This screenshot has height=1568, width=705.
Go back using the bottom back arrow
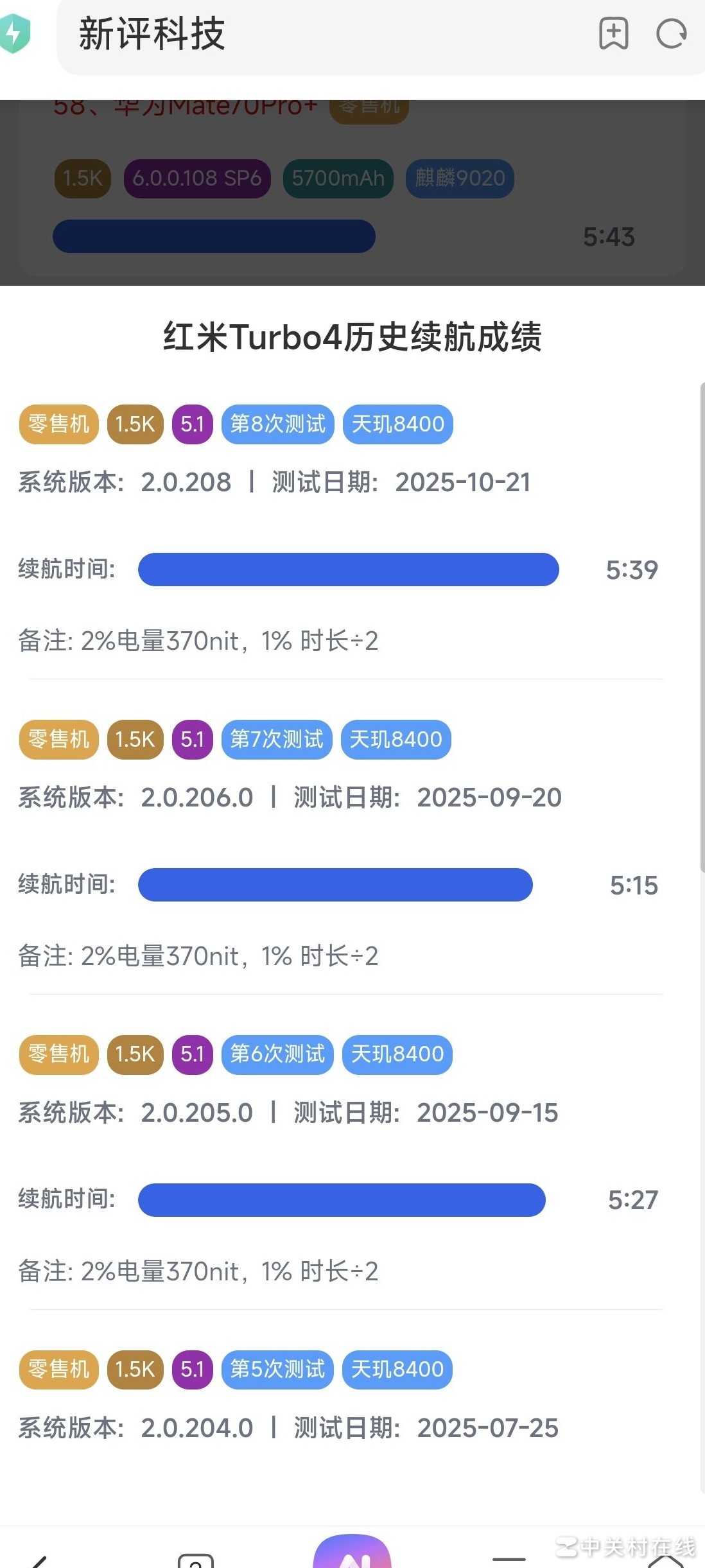(39, 1559)
